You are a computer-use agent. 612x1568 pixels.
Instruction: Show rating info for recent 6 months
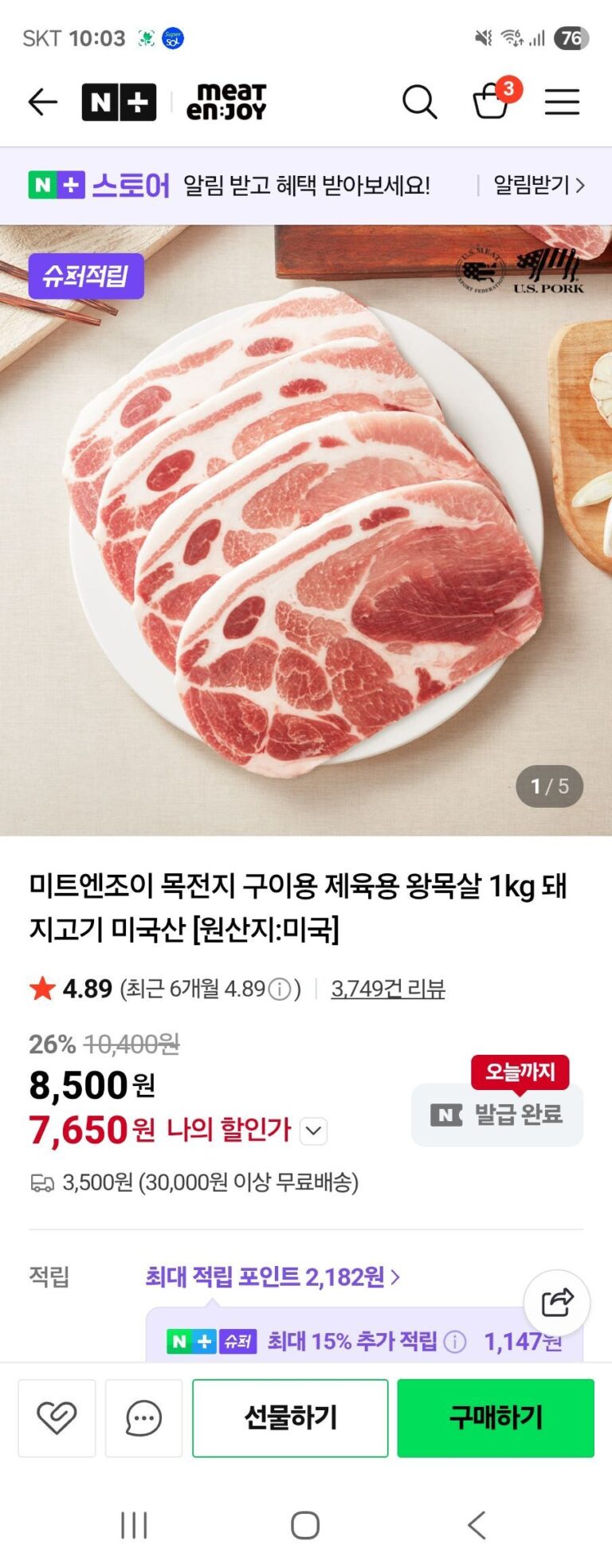click(280, 990)
